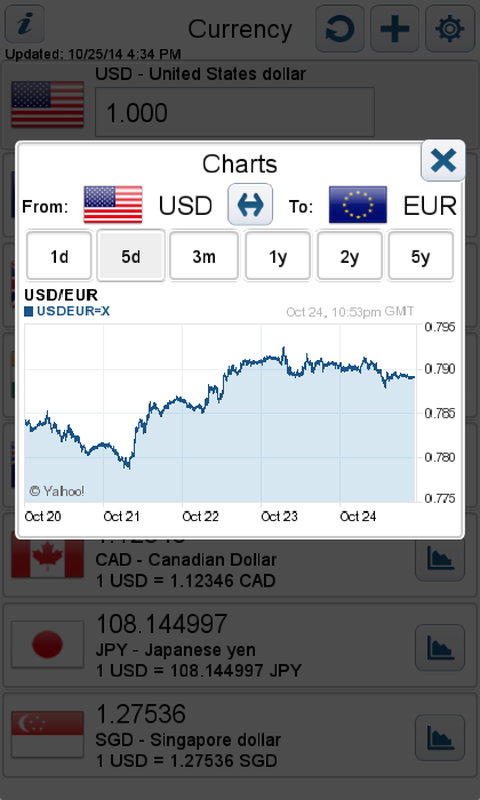Image resolution: width=480 pixels, height=800 pixels.
Task: Select the 5d chart range
Action: 131,256
